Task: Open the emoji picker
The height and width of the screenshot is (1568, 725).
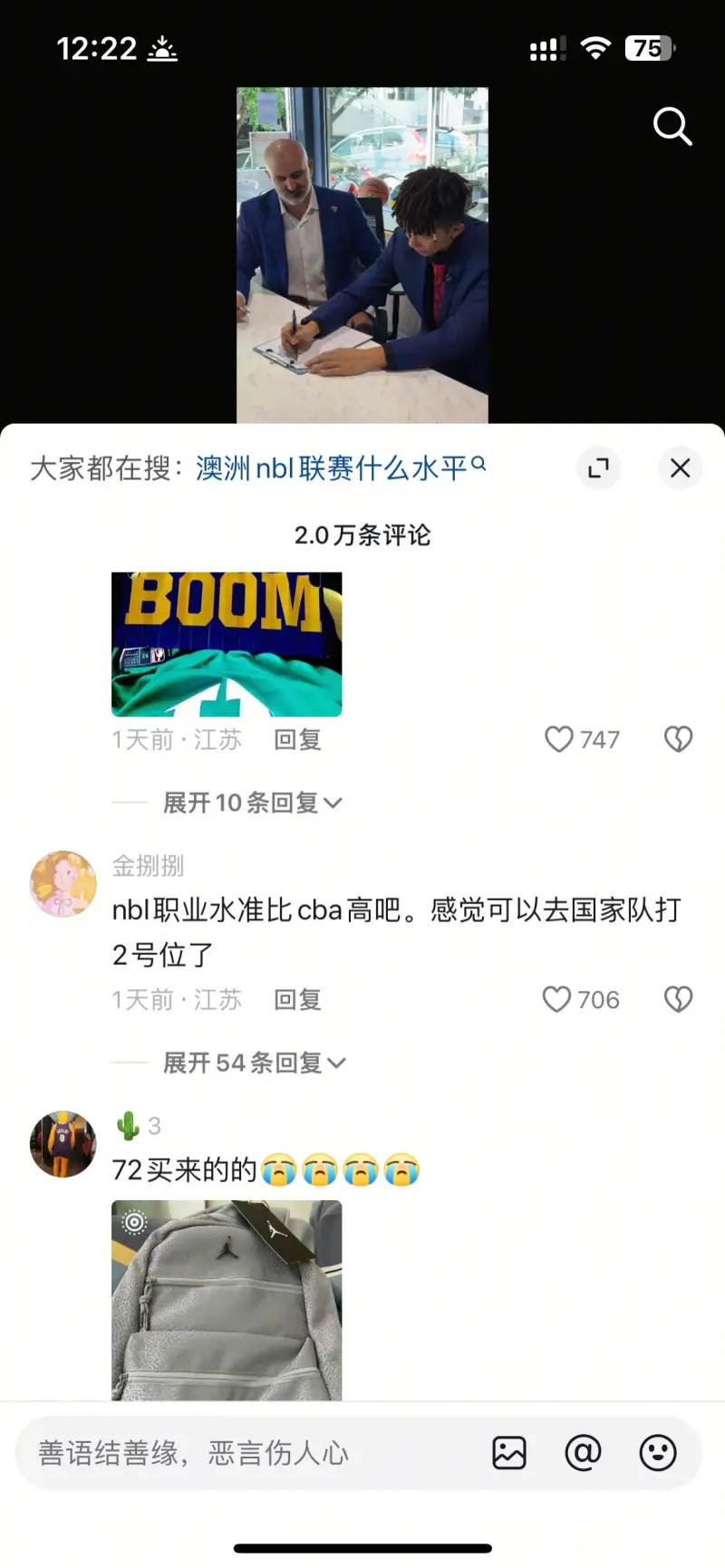Action: tap(658, 1454)
